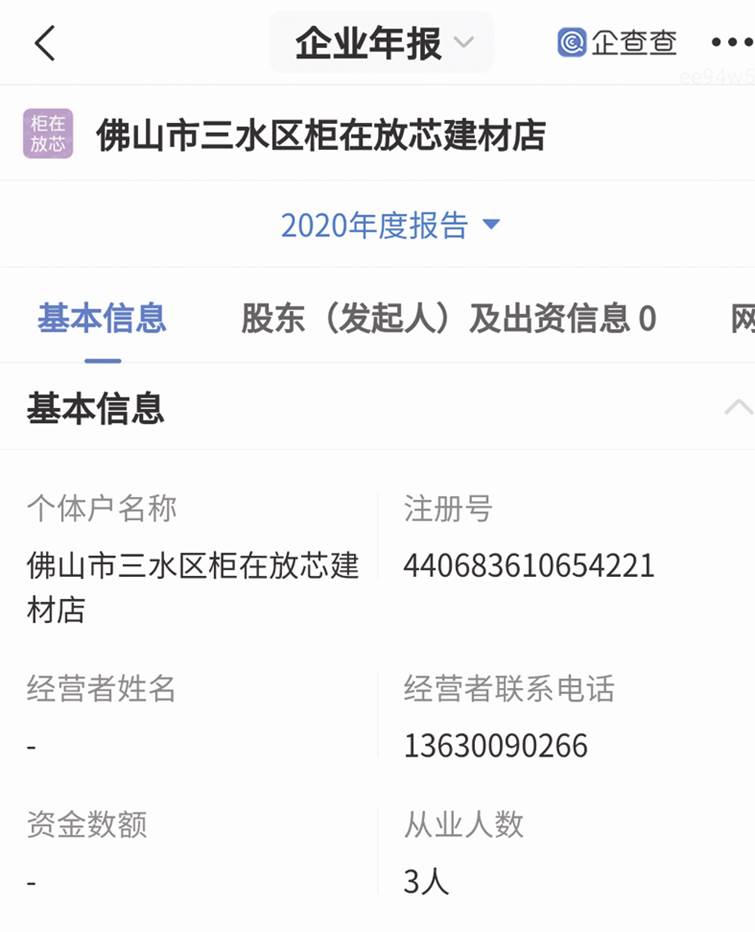Screen dimensions: 755x932
Task: Open the 企业年报 title dropdown
Action: pos(382,43)
